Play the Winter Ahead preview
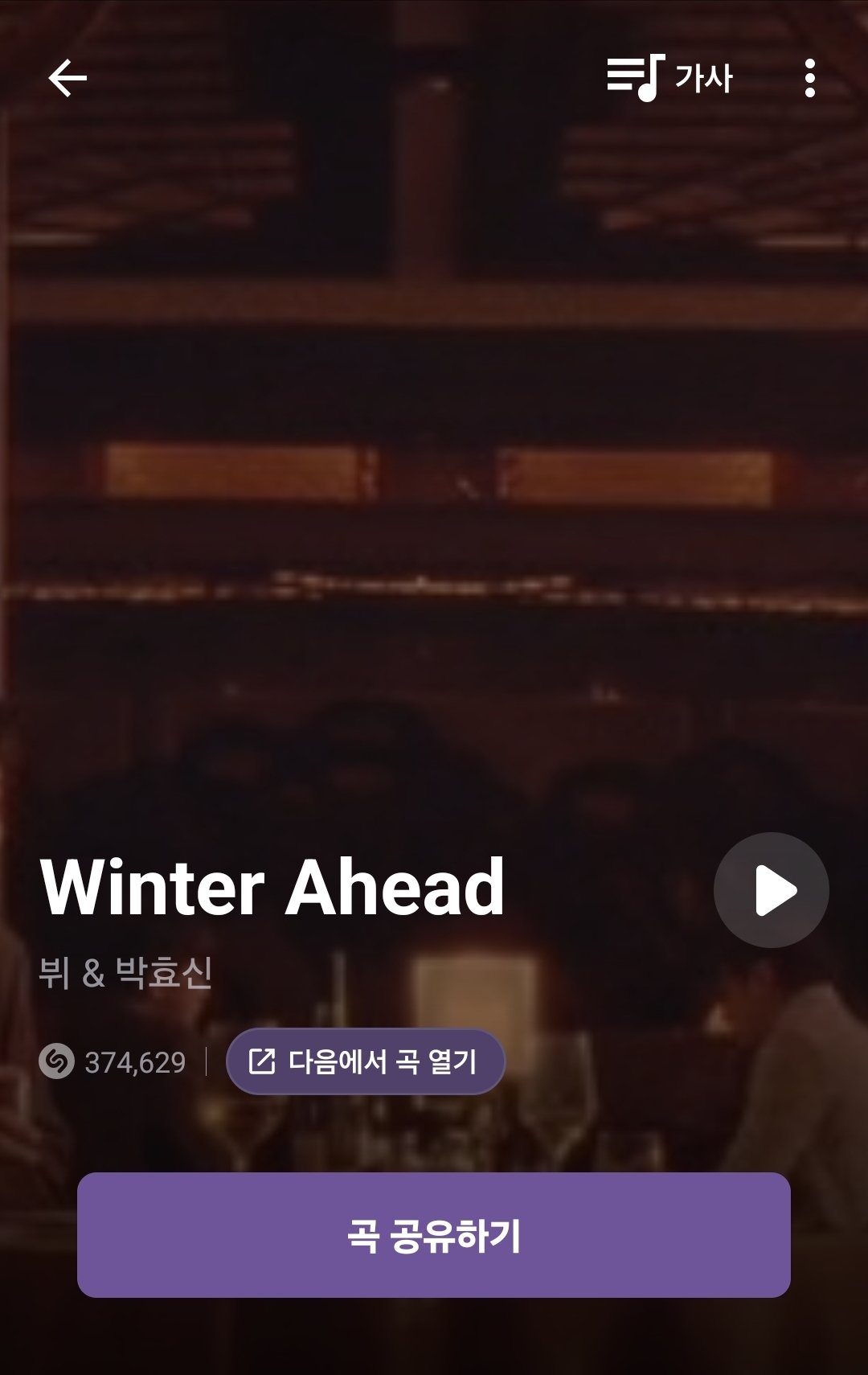Viewport: 868px width, 1375px height. (771, 890)
